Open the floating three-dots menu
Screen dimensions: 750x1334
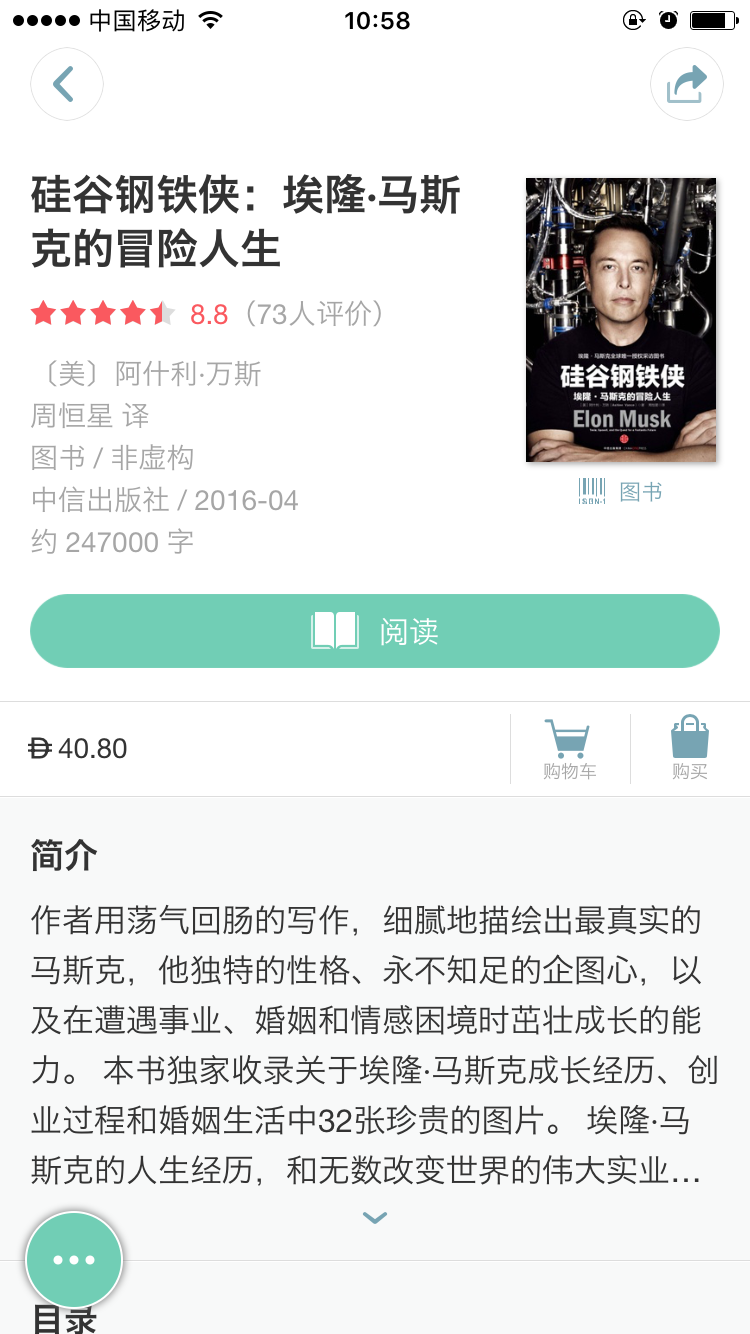coord(74,1260)
